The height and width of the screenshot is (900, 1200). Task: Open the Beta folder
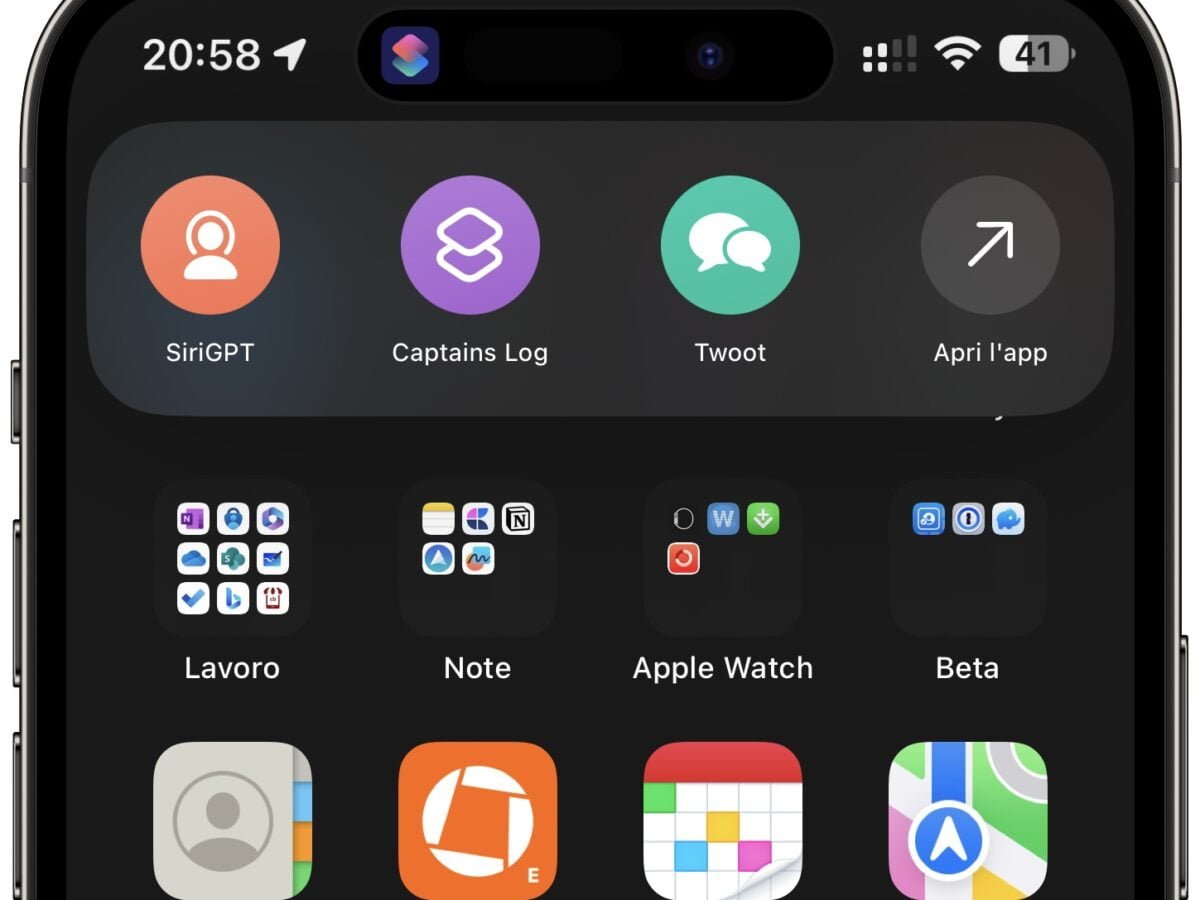pyautogui.click(x=967, y=558)
